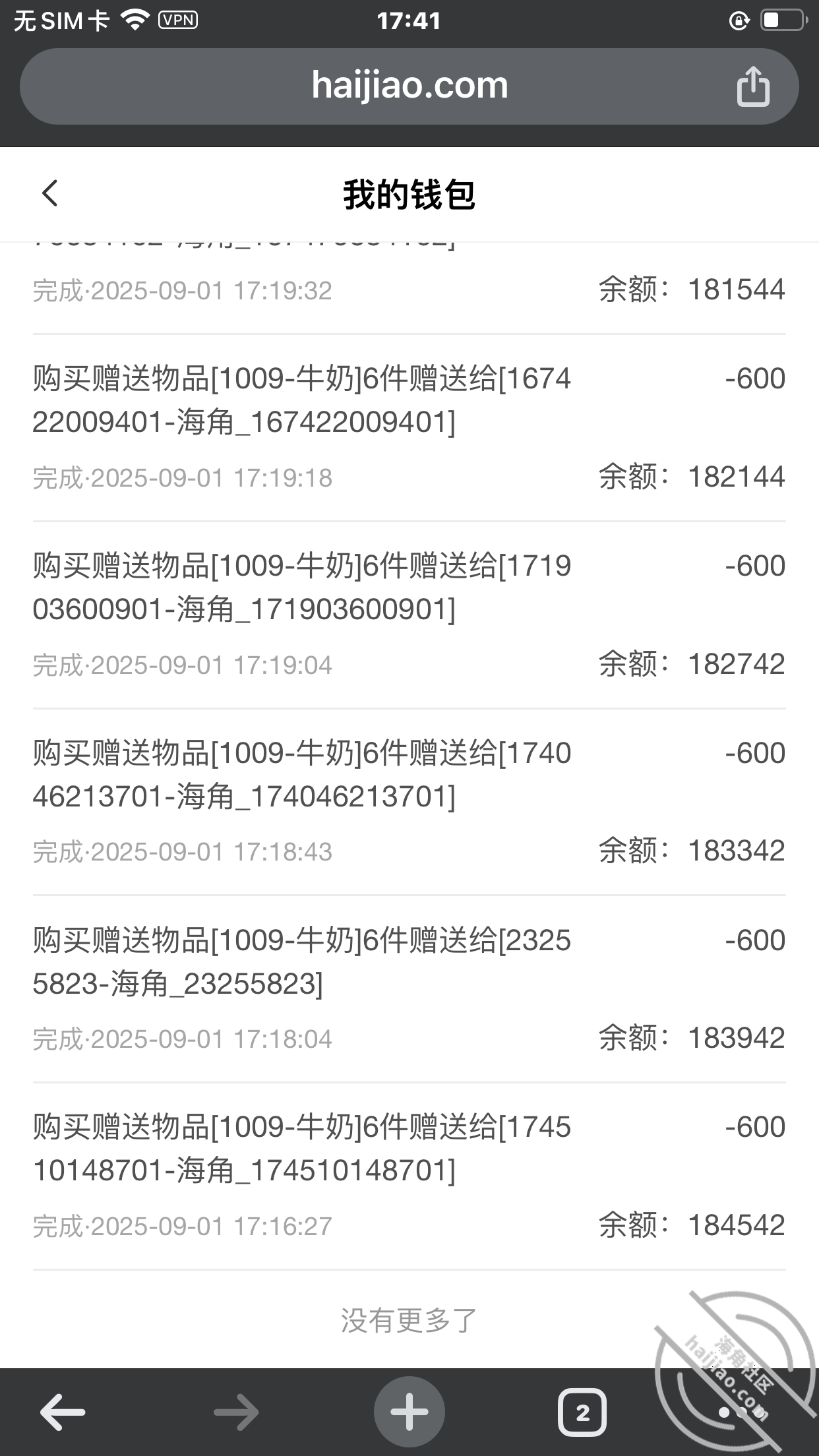Share this page via the share icon
This screenshot has height=1456, width=819.
(752, 86)
